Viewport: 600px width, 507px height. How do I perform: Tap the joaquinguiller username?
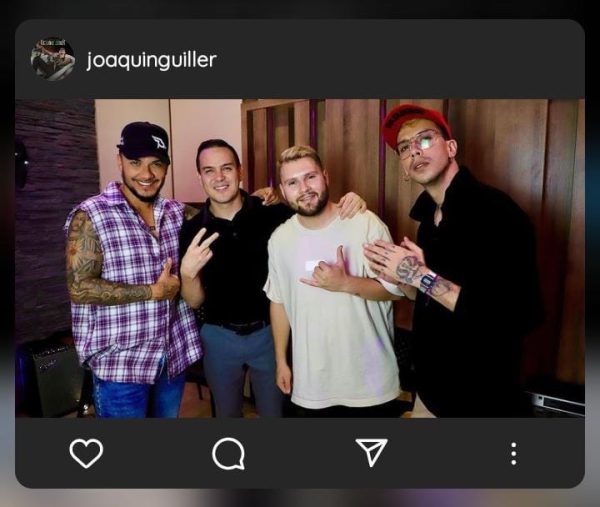pyautogui.click(x=151, y=60)
